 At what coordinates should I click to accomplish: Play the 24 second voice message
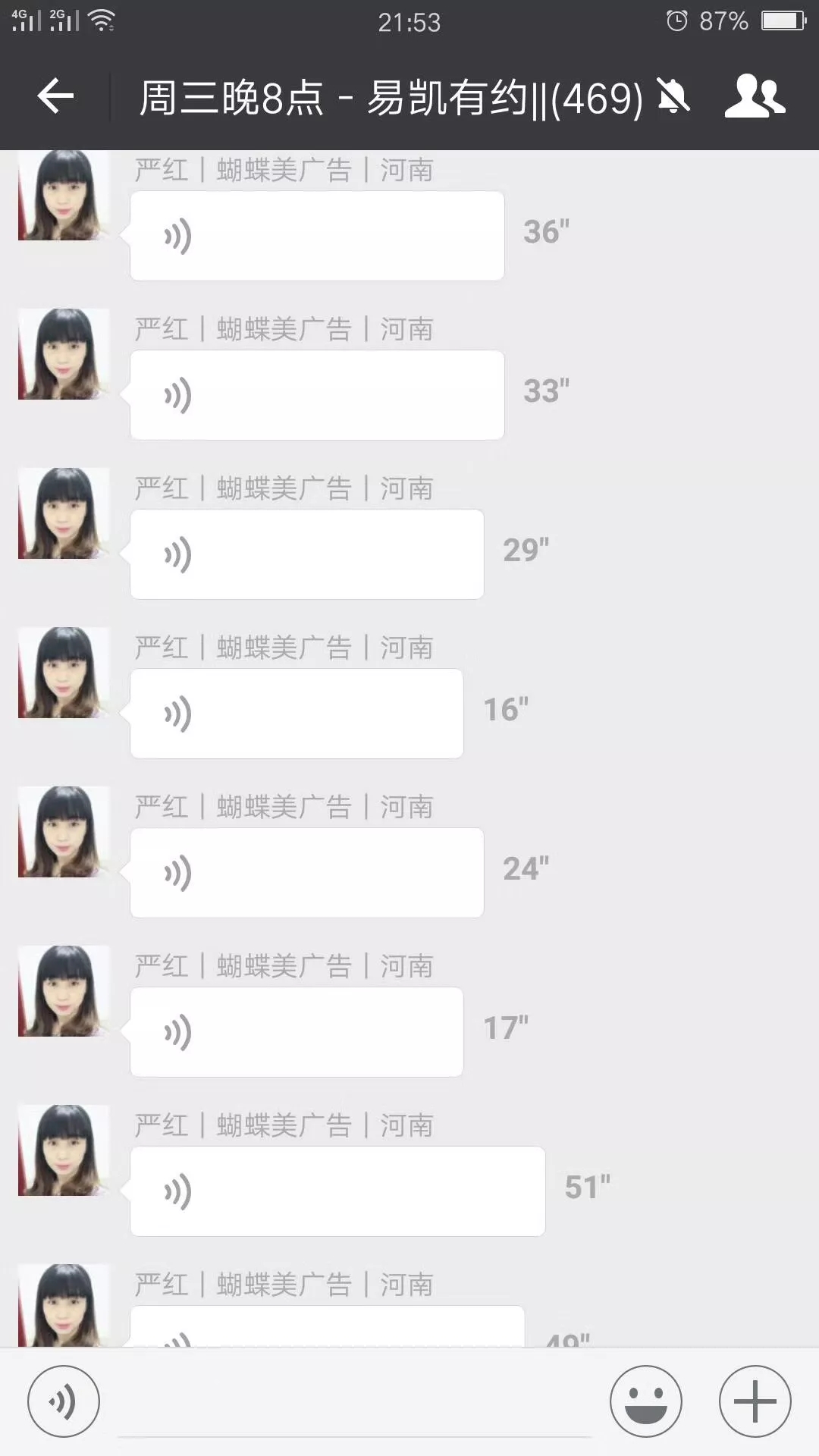click(306, 872)
